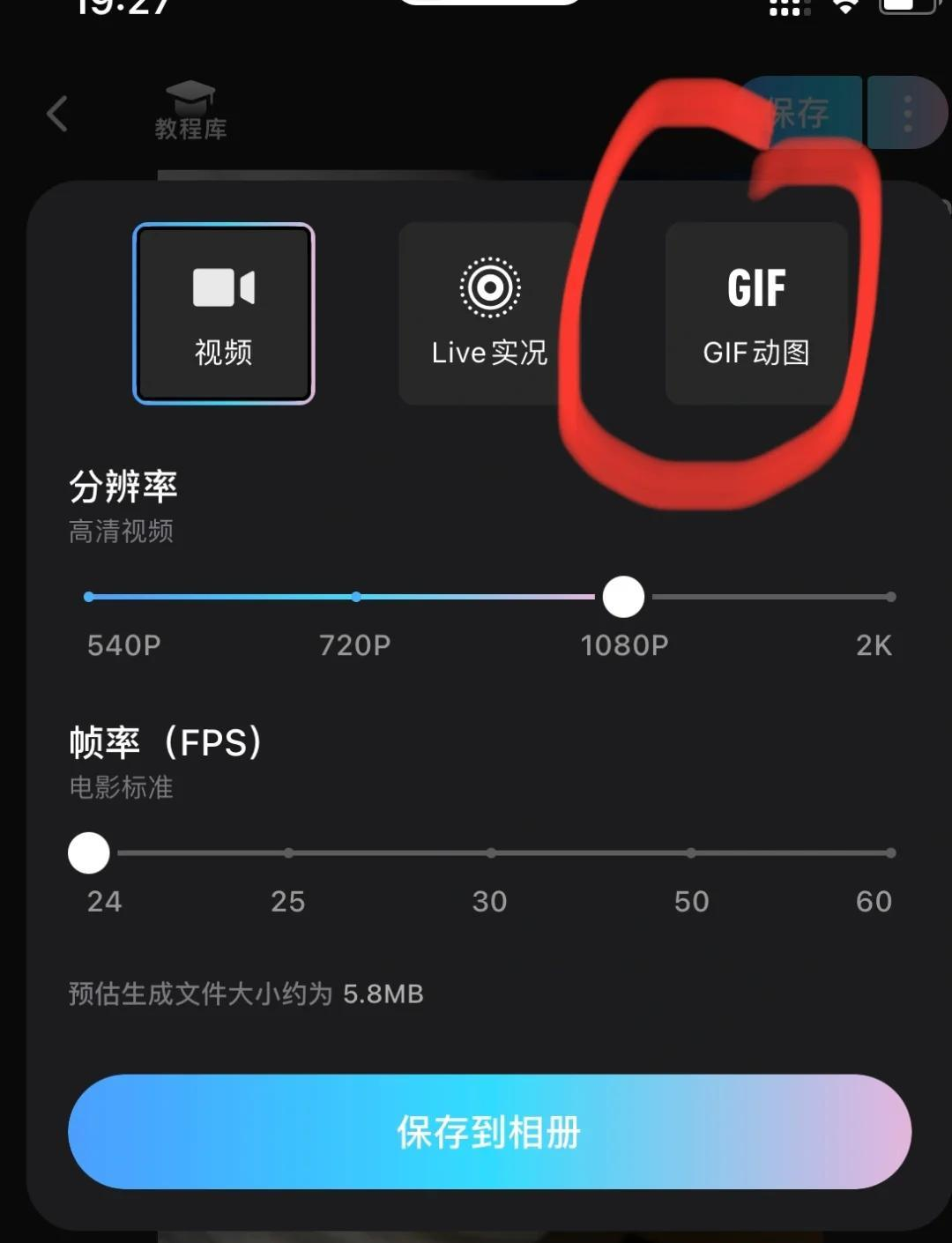Select the 视频 export format
This screenshot has height=1243, width=952.
(224, 314)
